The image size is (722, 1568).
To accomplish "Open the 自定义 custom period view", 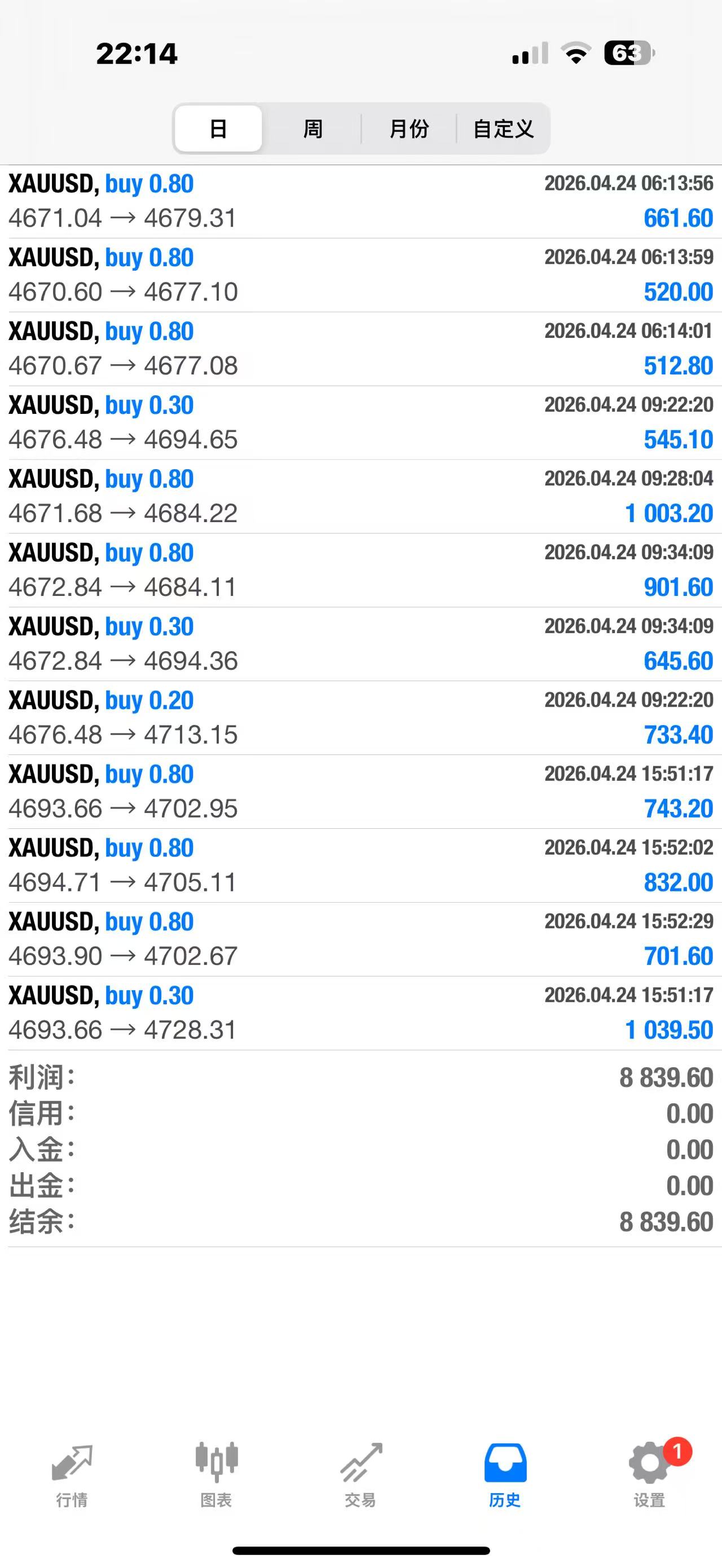I will coord(504,129).
